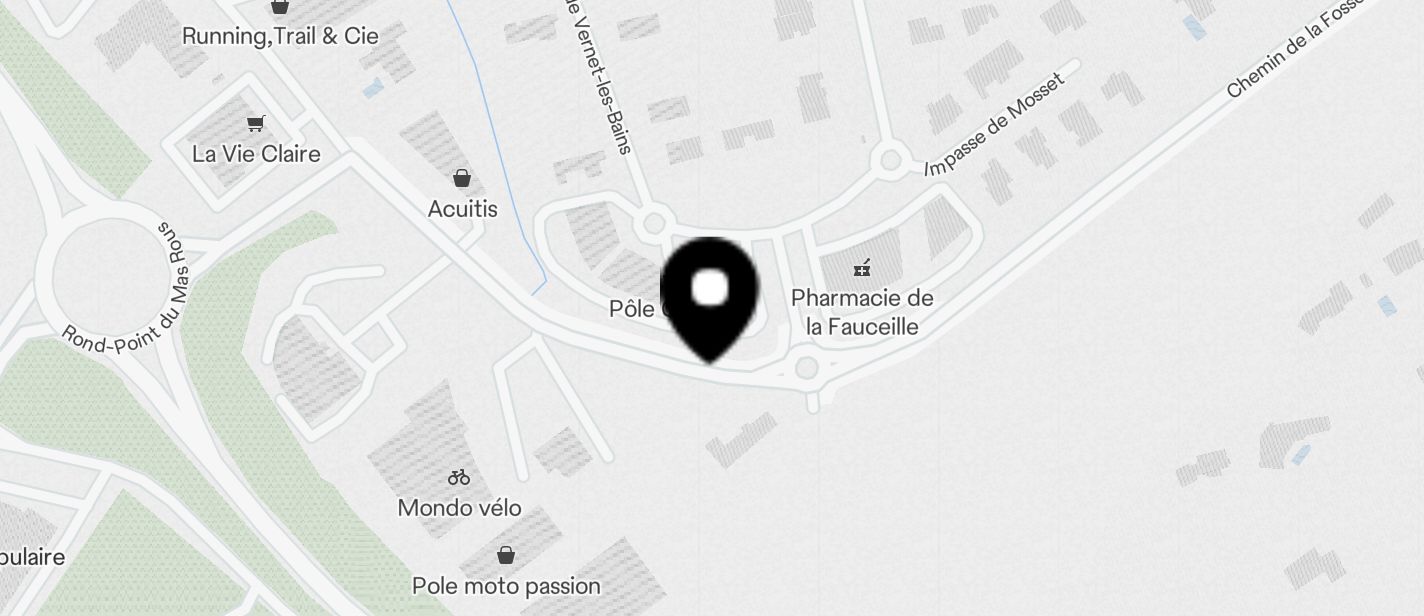Open the Mondo vélo bike shop marker
Viewport: 1424px width, 616px height.
click(x=459, y=477)
